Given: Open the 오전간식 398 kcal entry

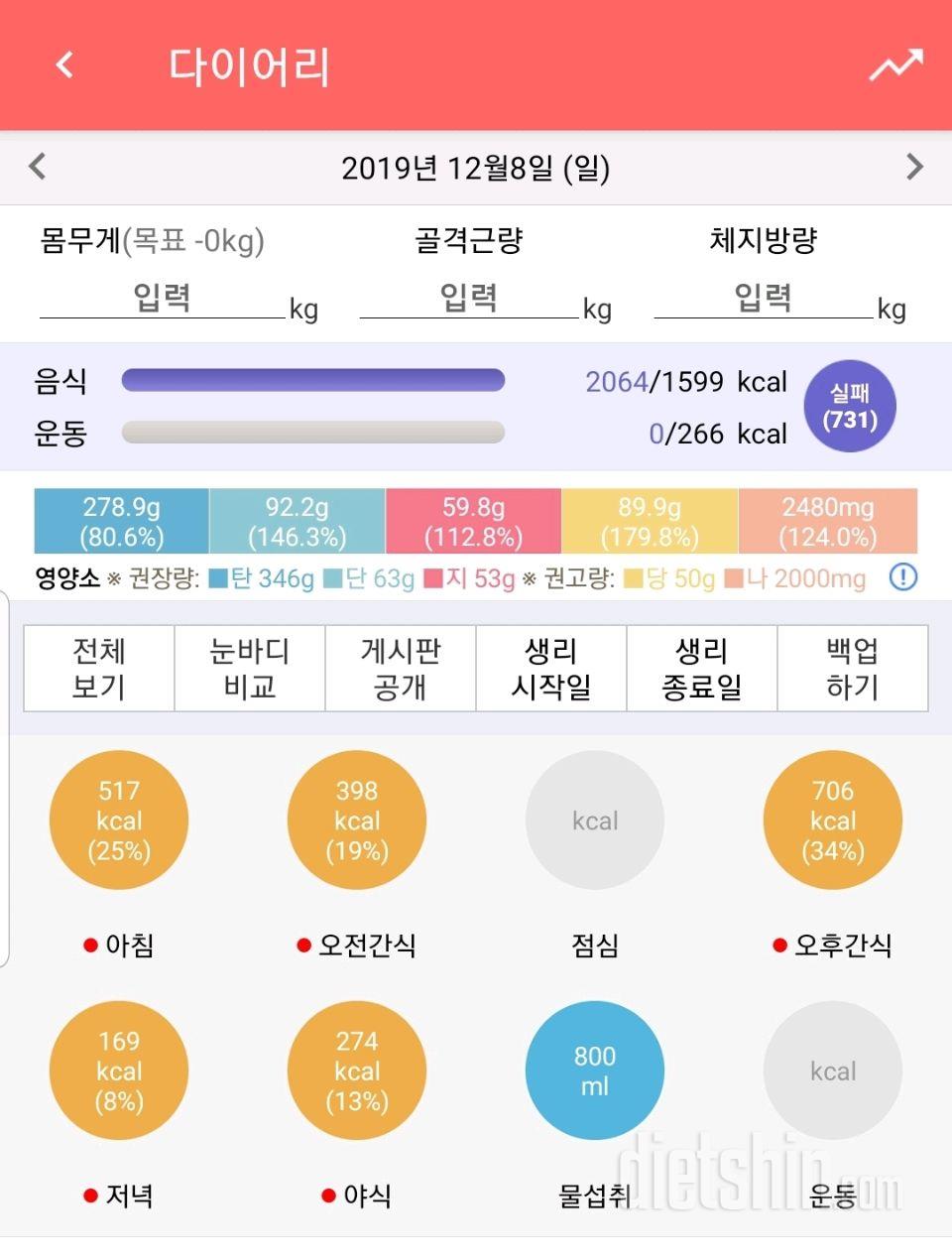Looking at the screenshot, I should click(x=357, y=820).
